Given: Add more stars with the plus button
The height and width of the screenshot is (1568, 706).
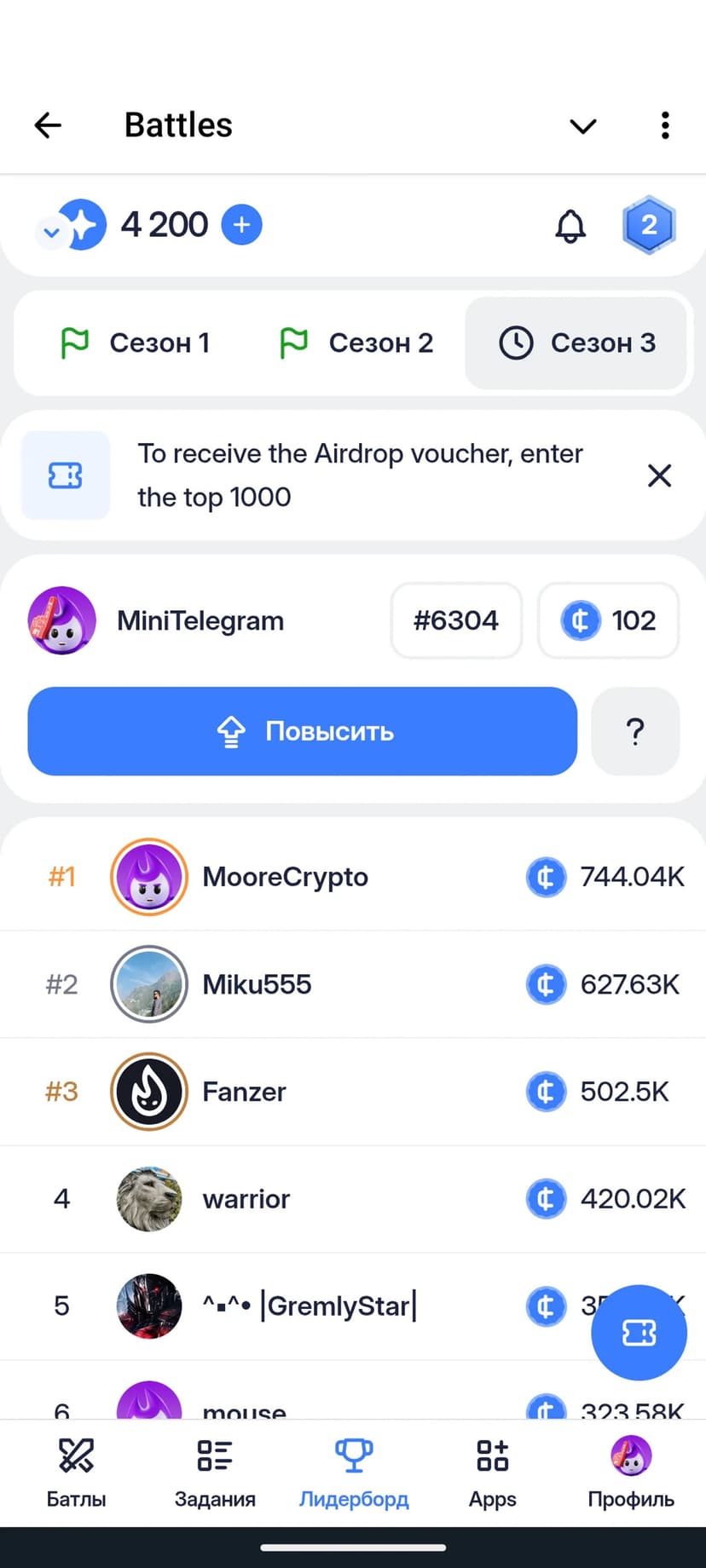Looking at the screenshot, I should coord(241,224).
